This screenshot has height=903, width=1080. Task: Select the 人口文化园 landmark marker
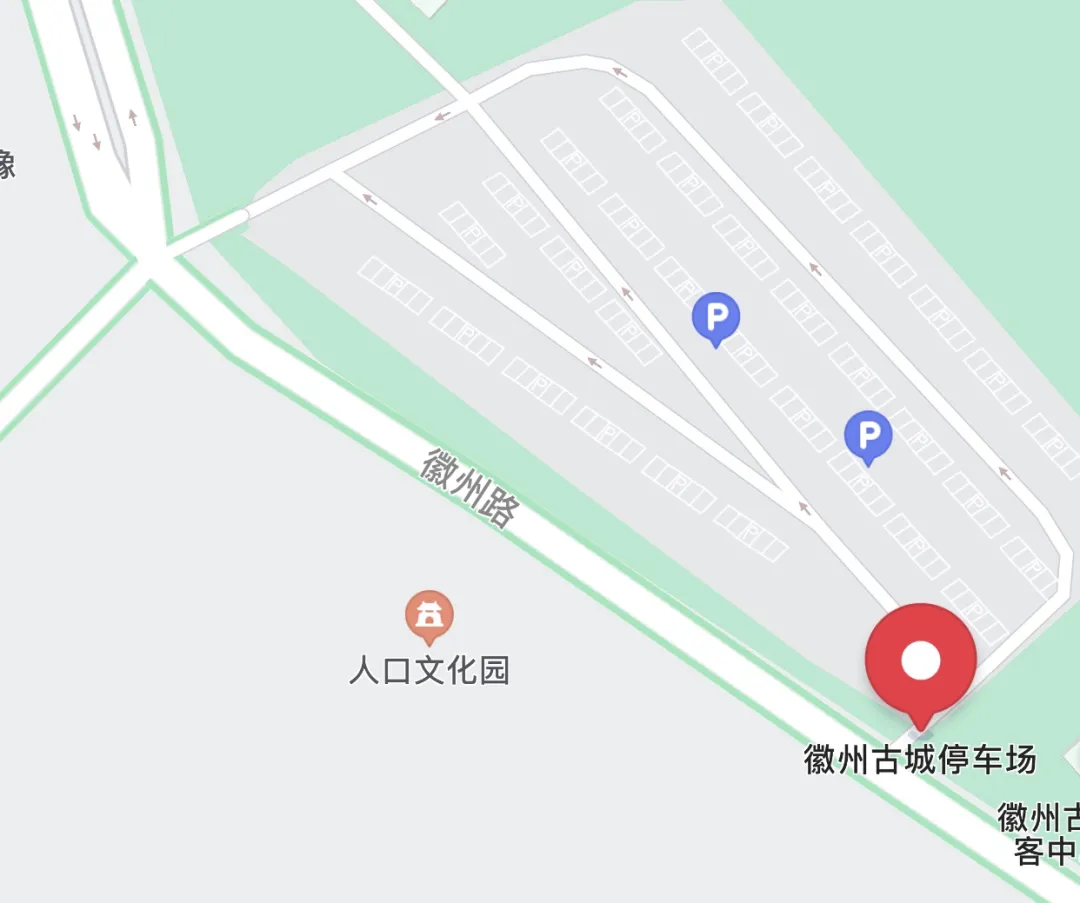tap(429, 615)
